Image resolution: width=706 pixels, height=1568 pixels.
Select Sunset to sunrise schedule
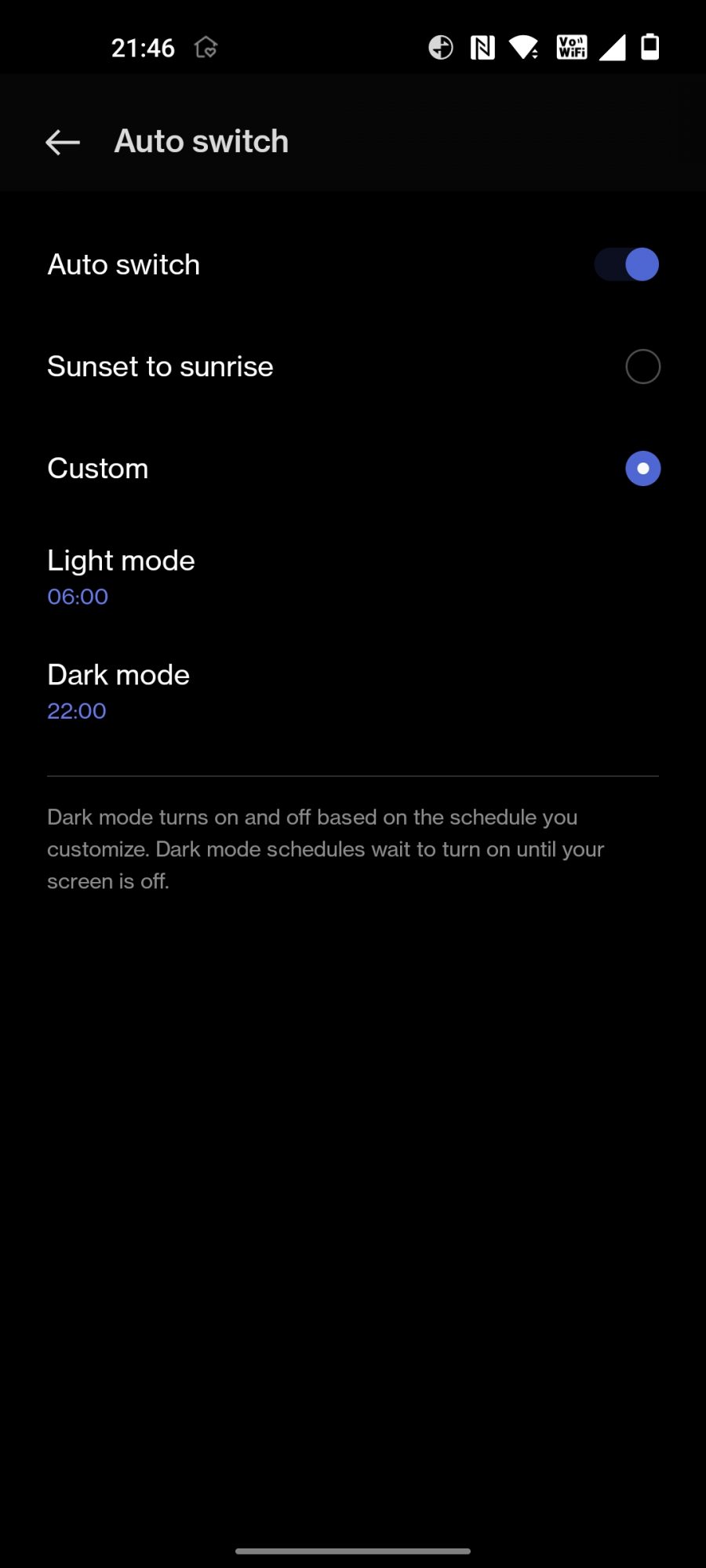(x=642, y=367)
